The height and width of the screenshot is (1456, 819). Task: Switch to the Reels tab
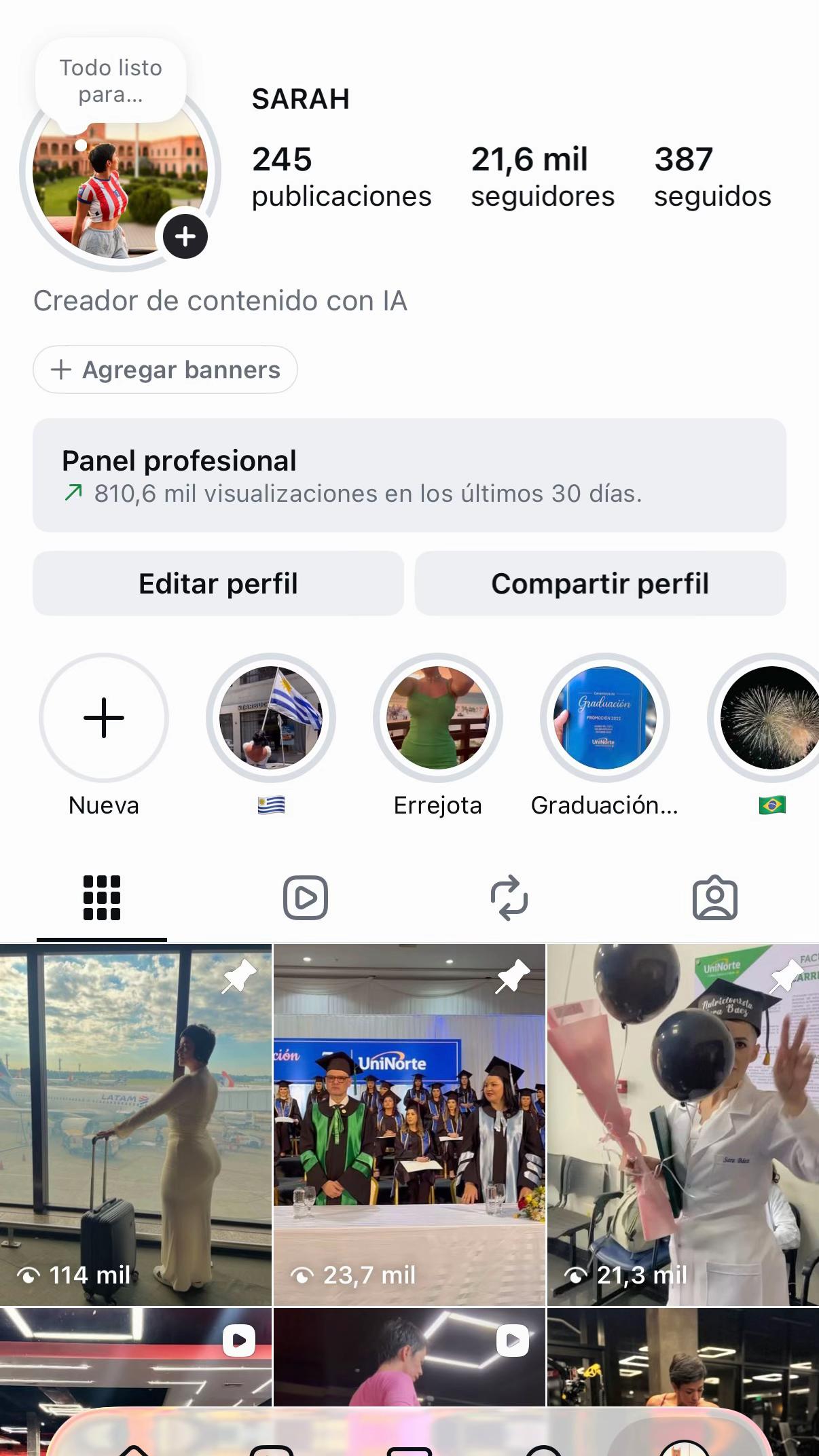[x=306, y=898]
